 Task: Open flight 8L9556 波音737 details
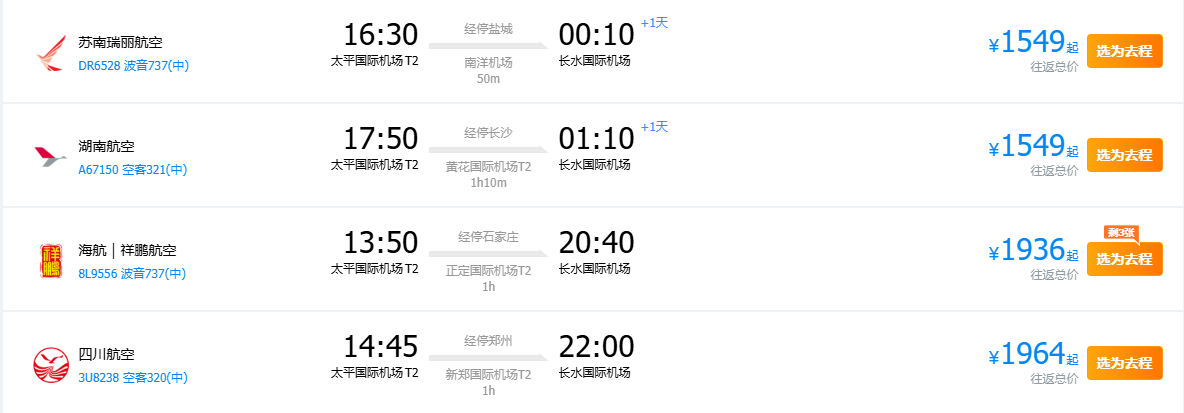tap(133, 274)
